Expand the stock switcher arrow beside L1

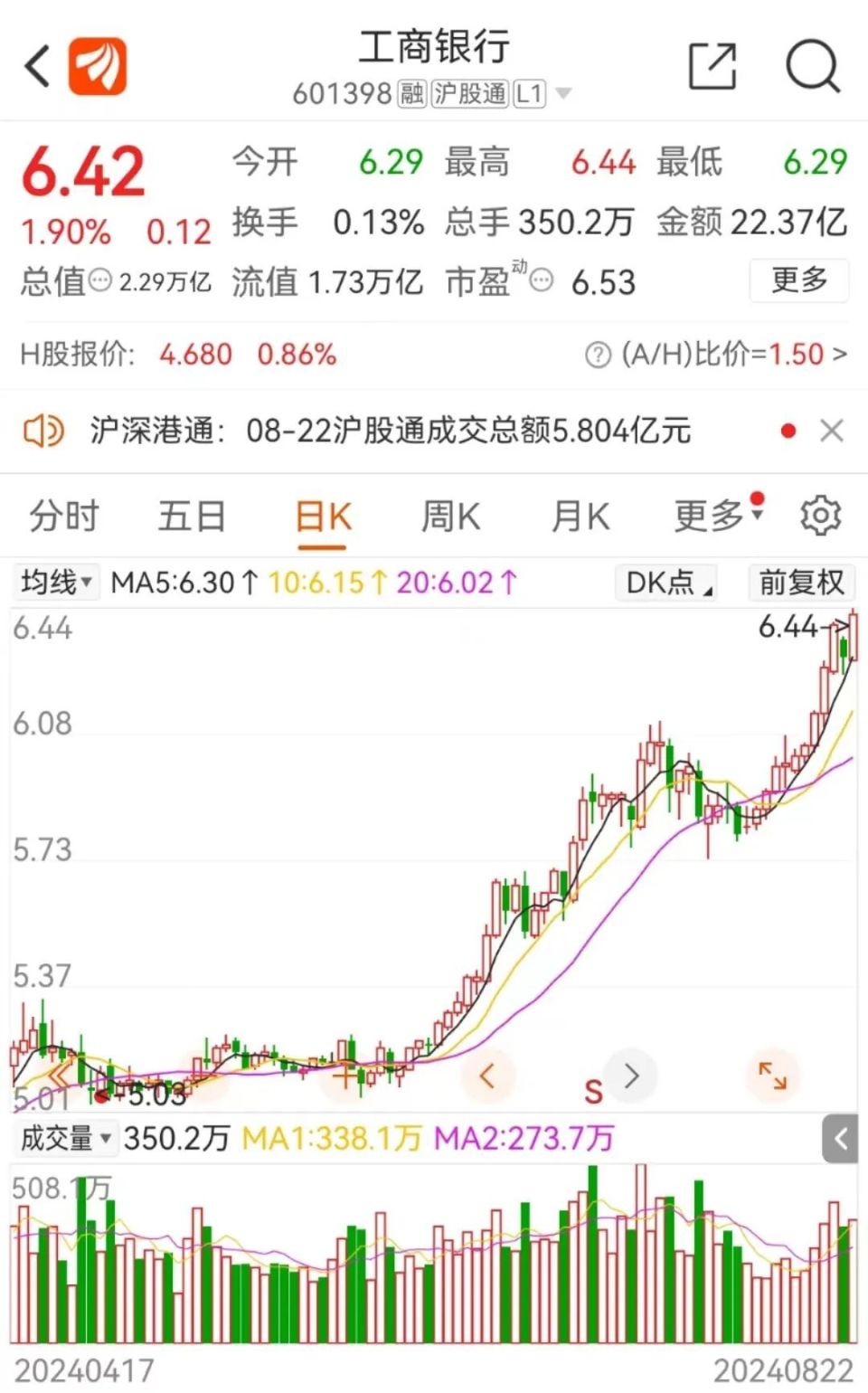click(x=563, y=93)
